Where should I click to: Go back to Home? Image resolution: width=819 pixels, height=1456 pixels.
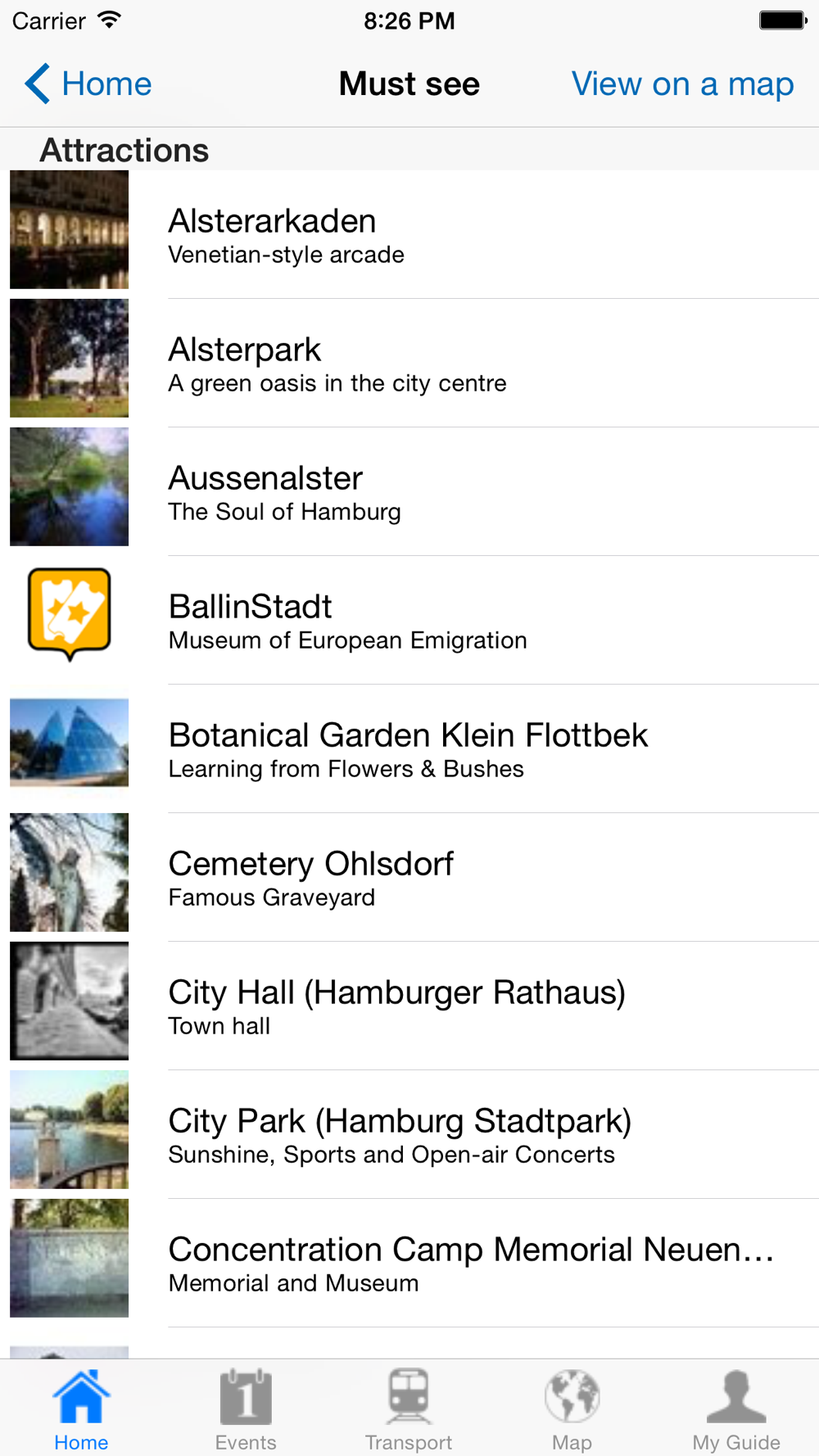[88, 84]
